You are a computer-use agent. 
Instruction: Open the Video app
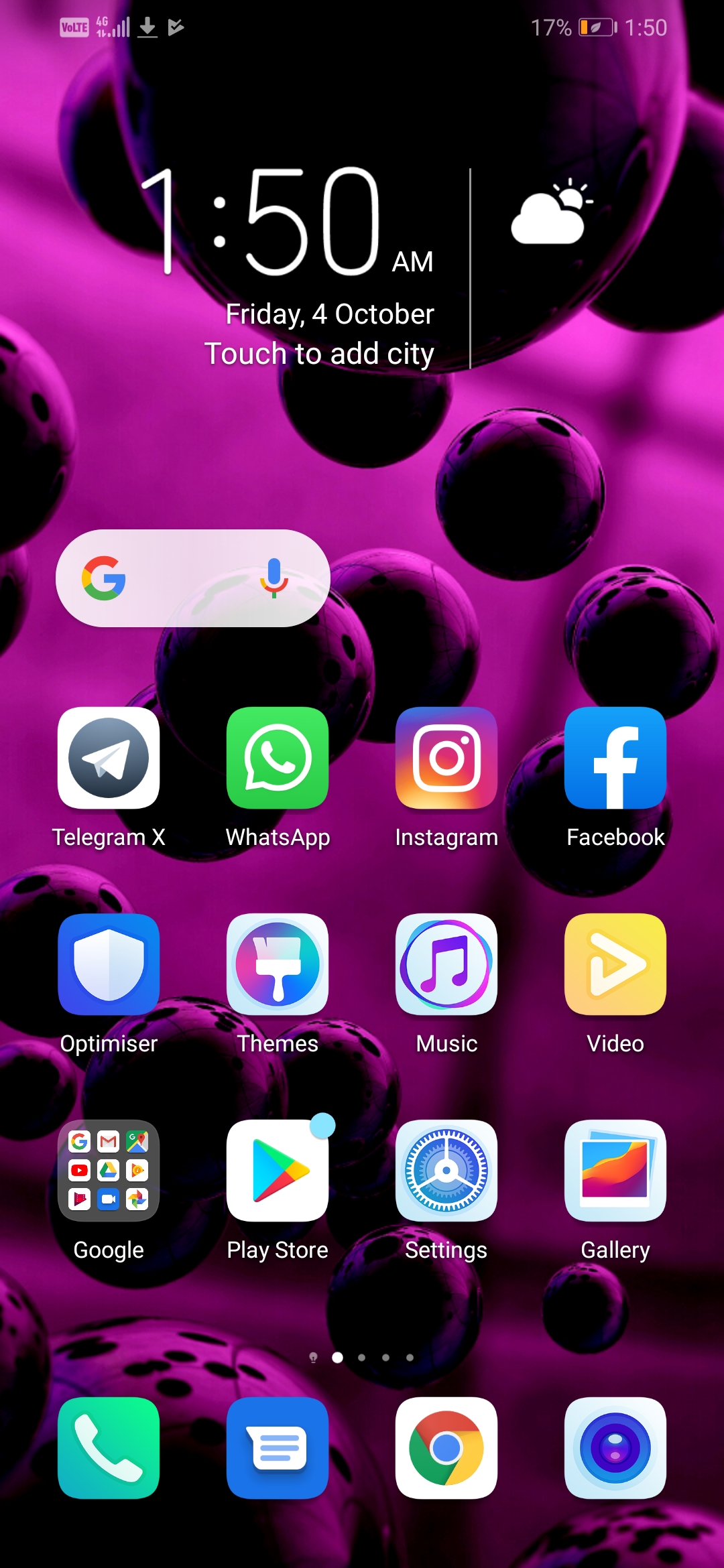coord(615,964)
